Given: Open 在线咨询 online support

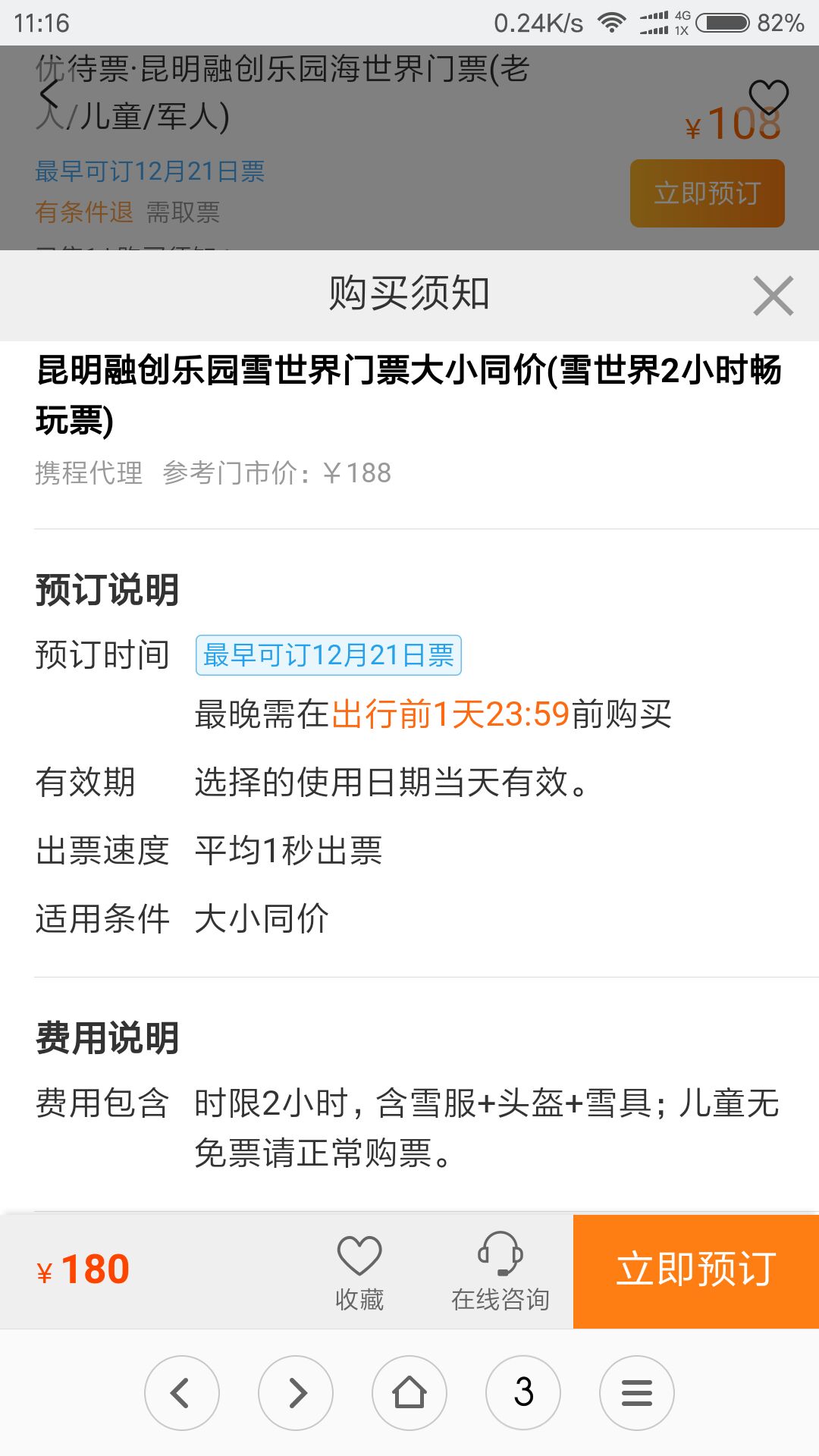Looking at the screenshot, I should click(500, 1270).
